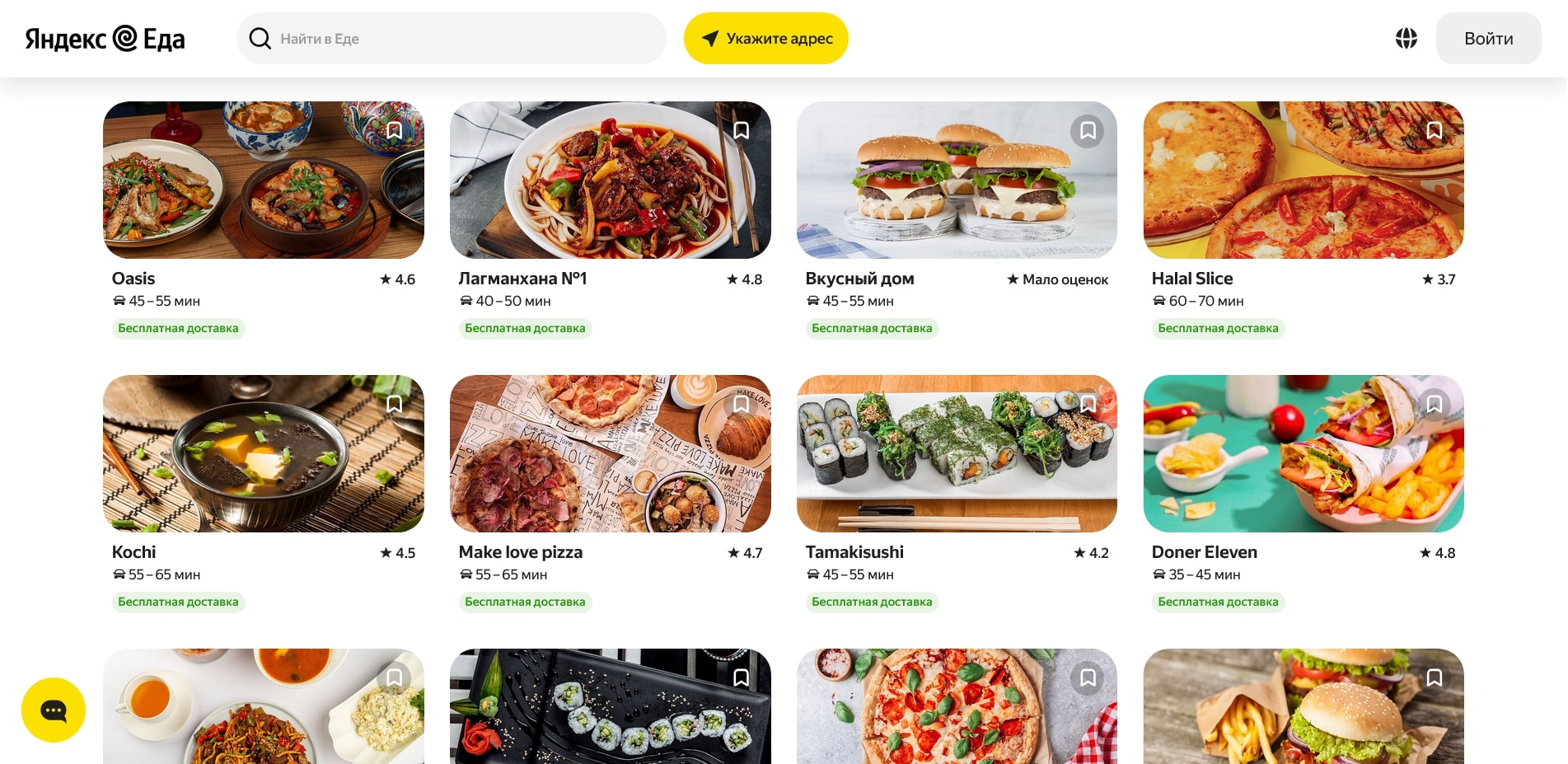This screenshot has height=764, width=1568.
Task: Open the Tamakisushi restaurant card
Action: pyautogui.click(x=956, y=455)
